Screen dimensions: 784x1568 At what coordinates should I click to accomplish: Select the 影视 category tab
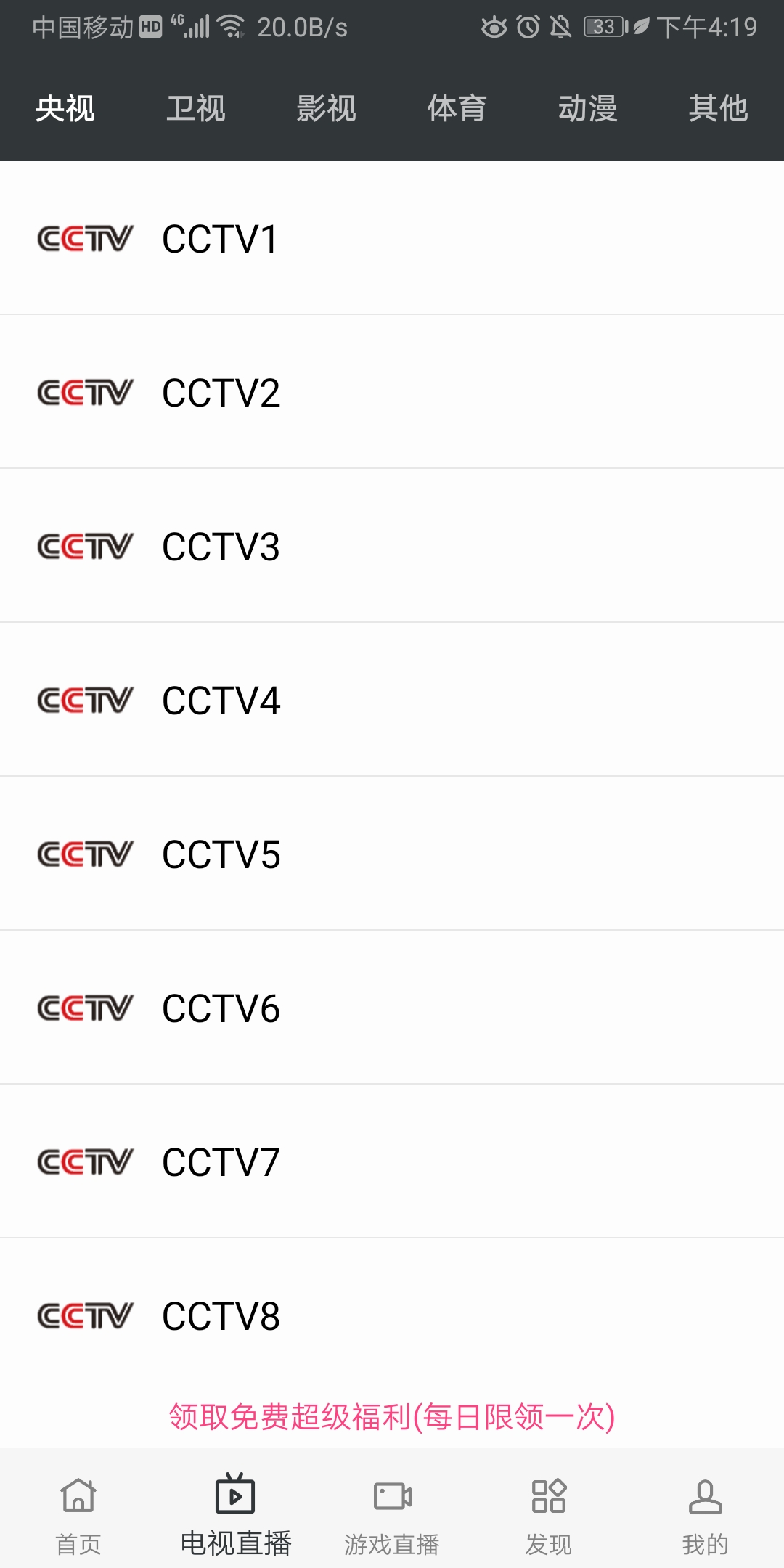pos(327,109)
